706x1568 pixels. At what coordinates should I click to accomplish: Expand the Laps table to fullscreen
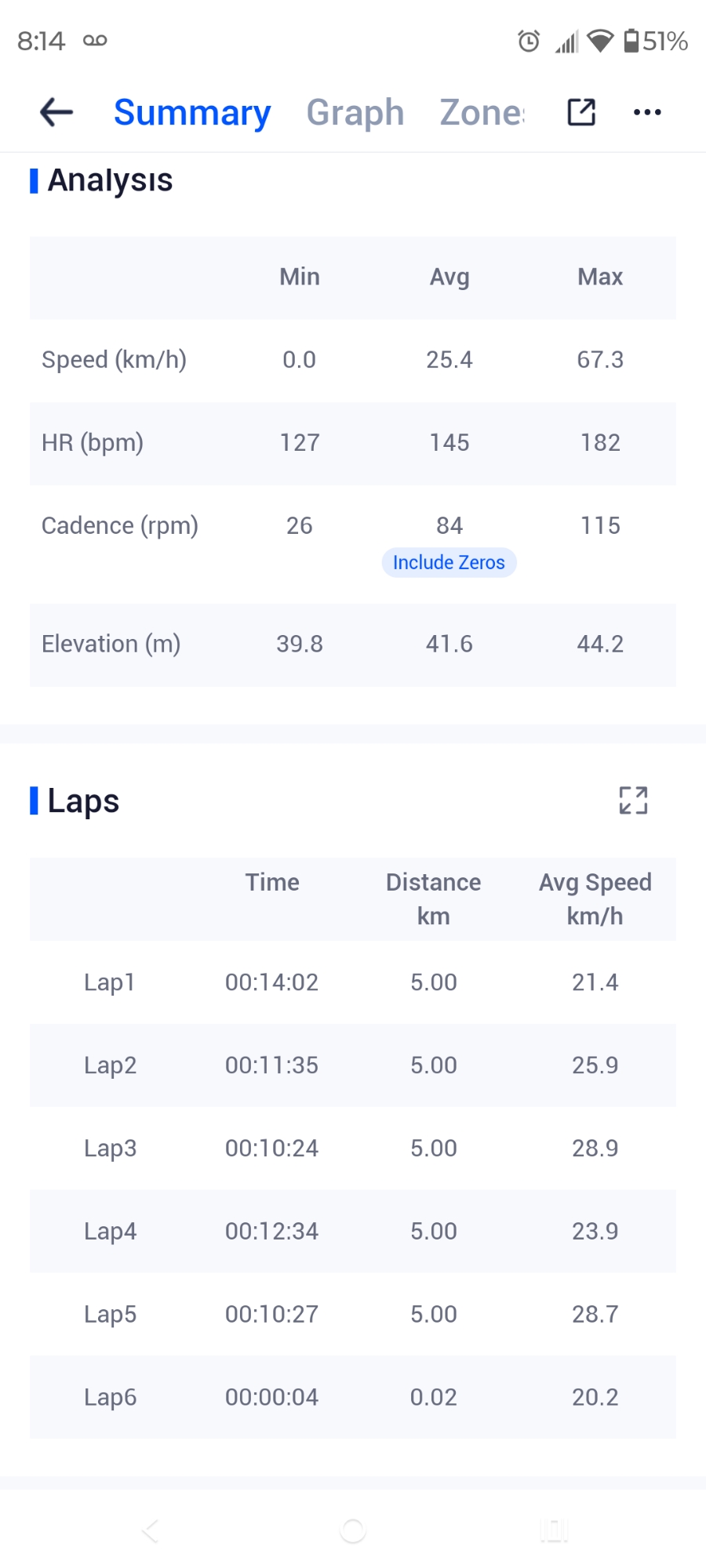pos(633,800)
